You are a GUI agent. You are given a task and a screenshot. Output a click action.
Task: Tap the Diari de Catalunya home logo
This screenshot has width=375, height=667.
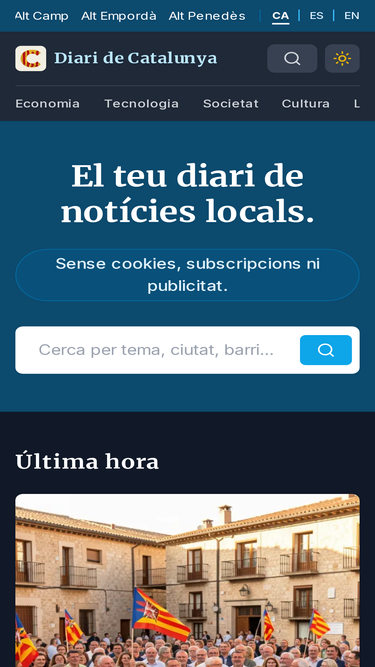coord(116,58)
